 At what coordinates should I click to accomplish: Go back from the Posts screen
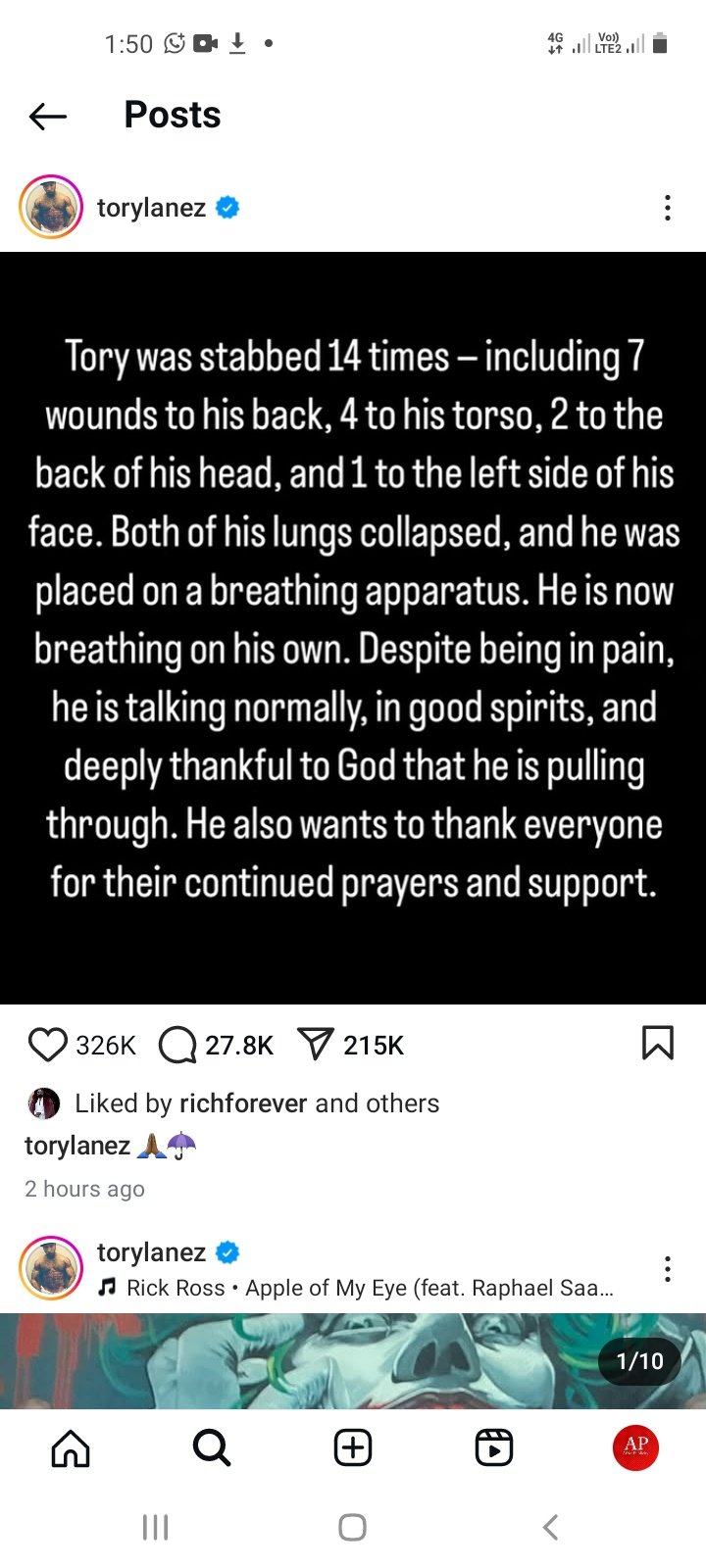coord(48,117)
